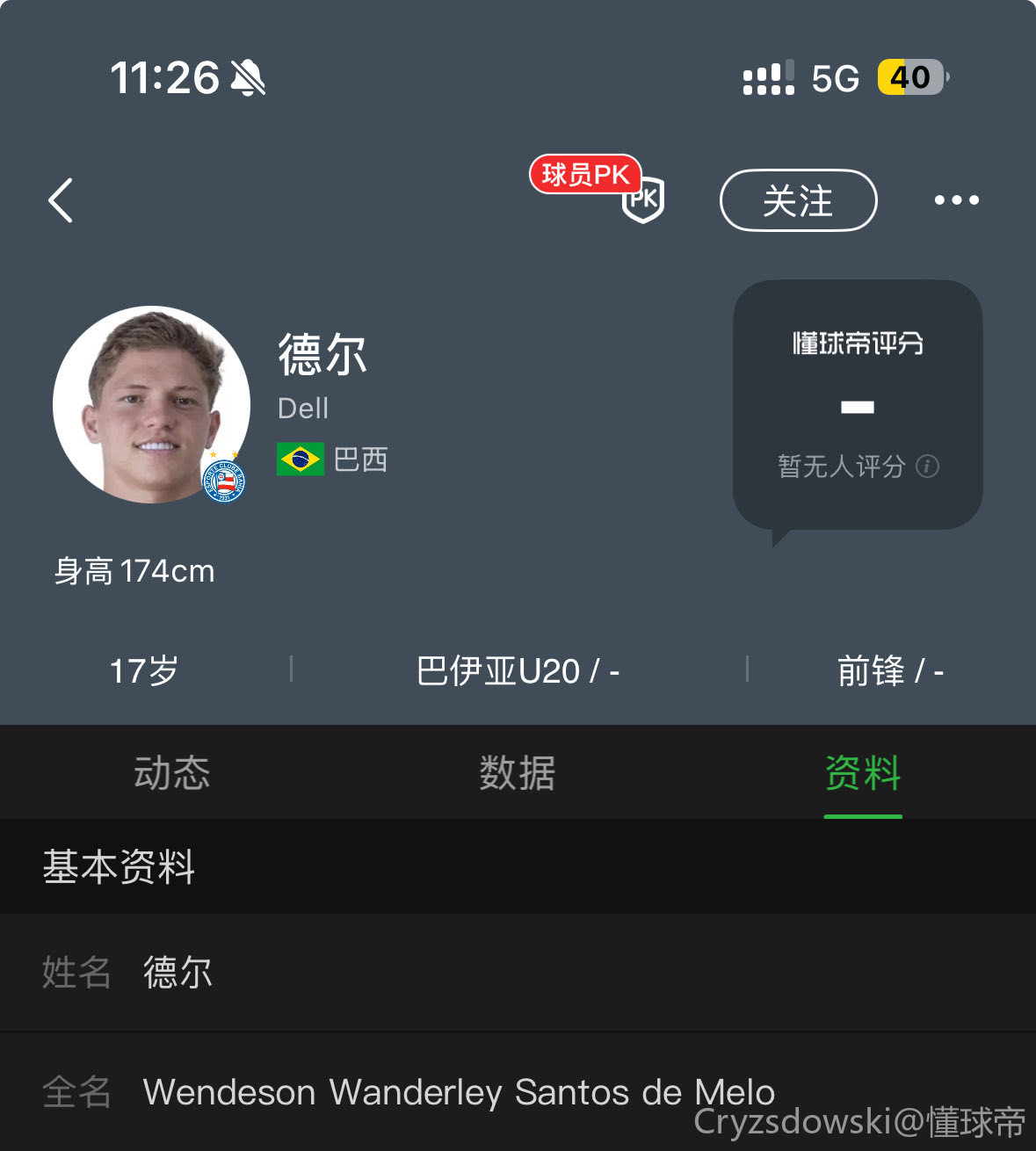Open the 懂球帝评分 rating card
Viewport: 1036px width, 1151px height.
tap(857, 404)
